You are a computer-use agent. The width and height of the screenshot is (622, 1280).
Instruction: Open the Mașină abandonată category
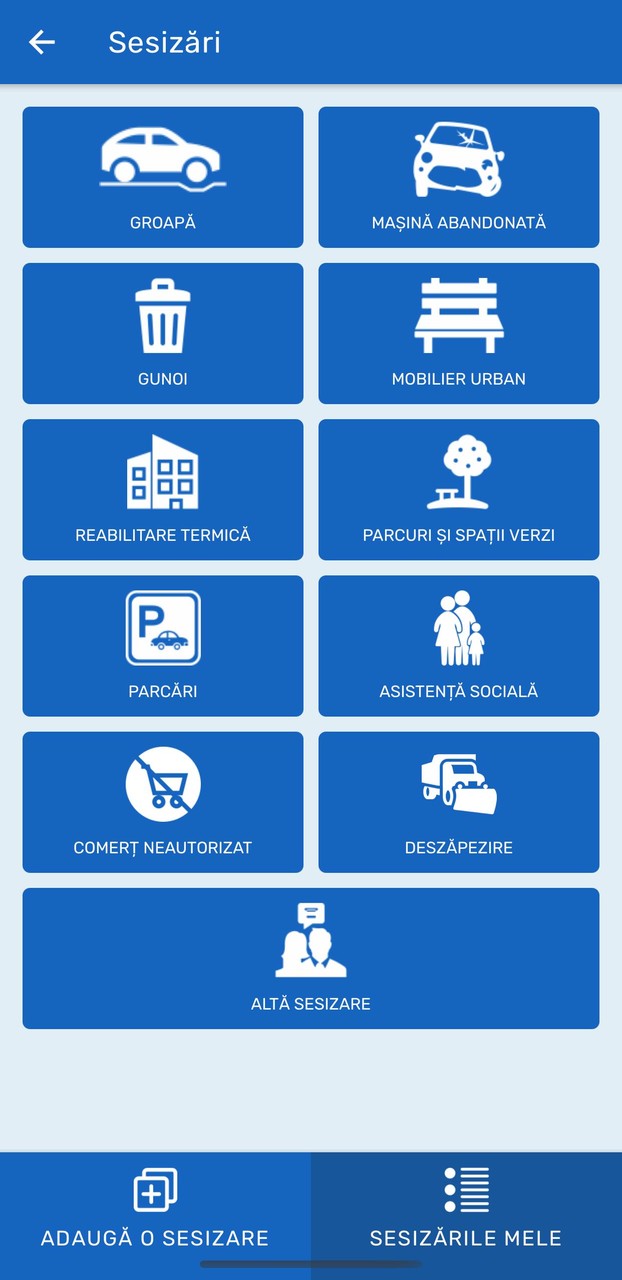click(x=458, y=177)
